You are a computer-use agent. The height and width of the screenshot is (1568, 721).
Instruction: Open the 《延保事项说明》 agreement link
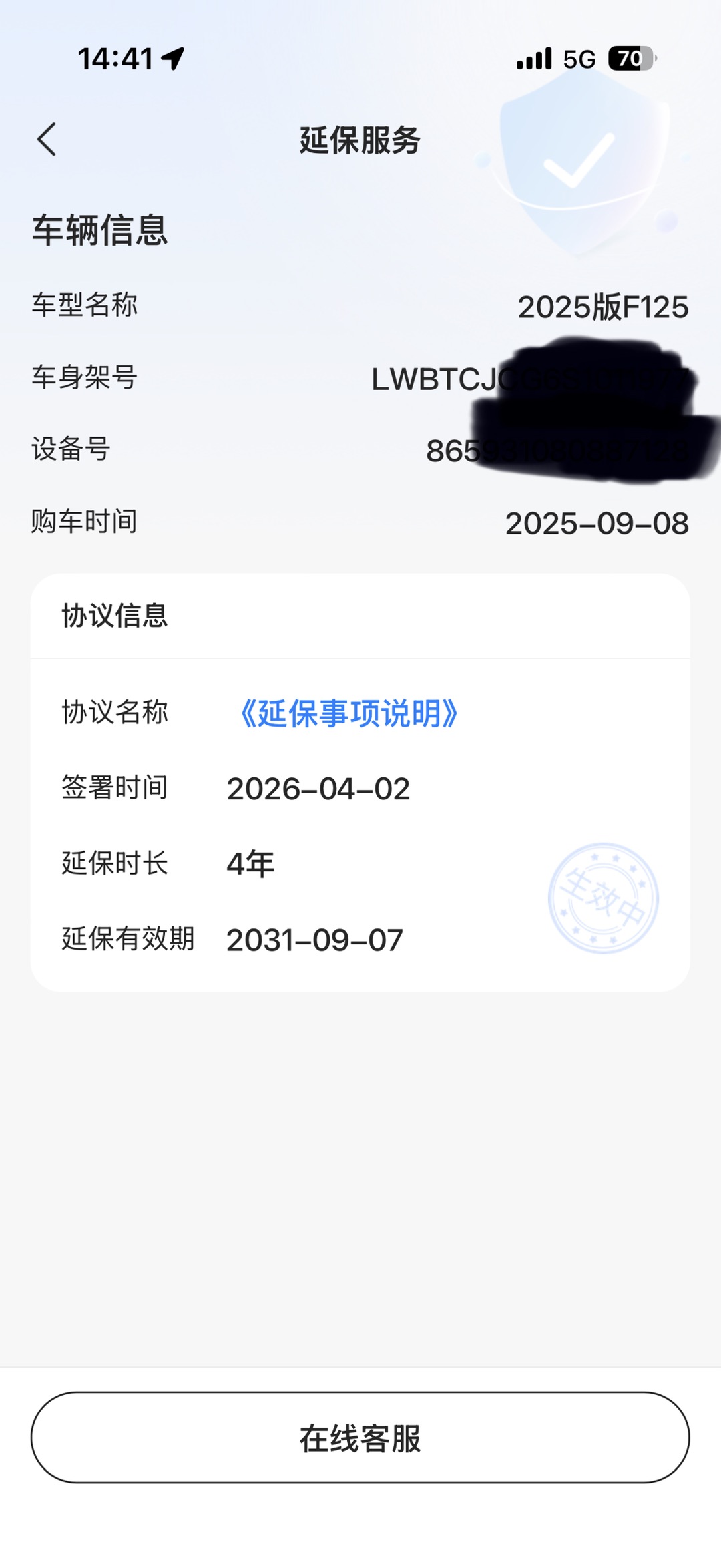click(x=347, y=713)
